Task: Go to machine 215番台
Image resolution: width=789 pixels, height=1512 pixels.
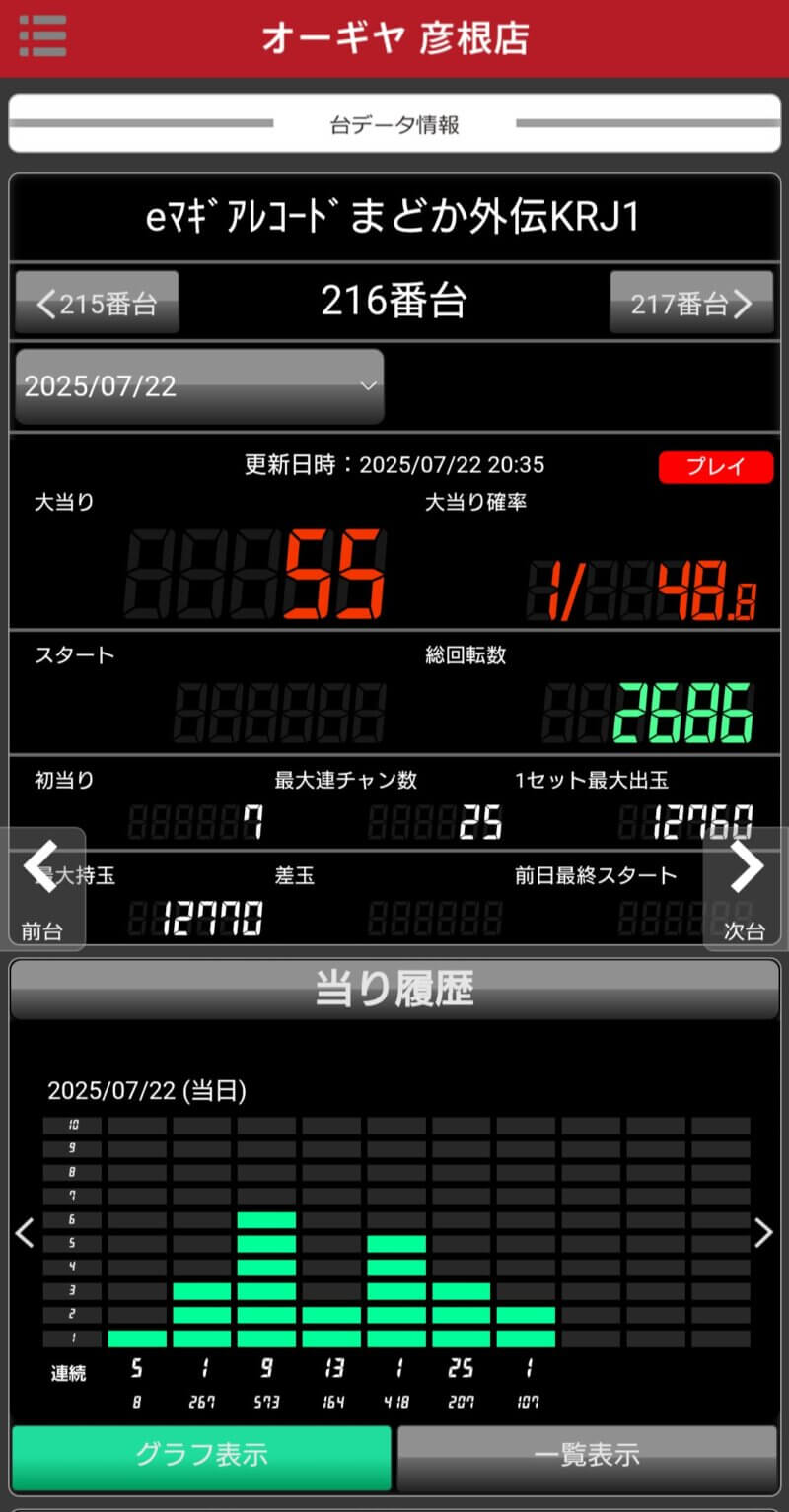Action: (97, 303)
